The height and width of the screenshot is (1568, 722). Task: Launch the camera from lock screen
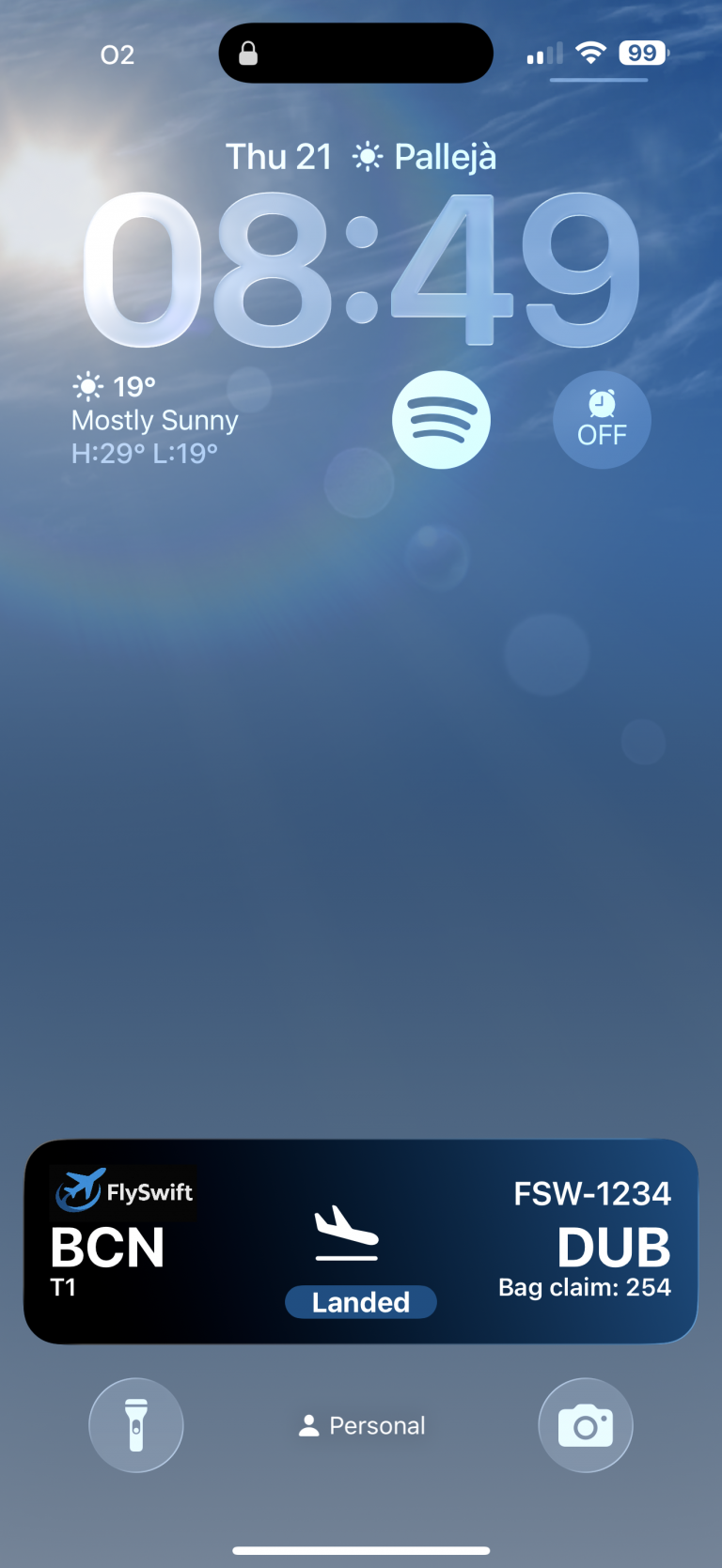[x=585, y=1425]
